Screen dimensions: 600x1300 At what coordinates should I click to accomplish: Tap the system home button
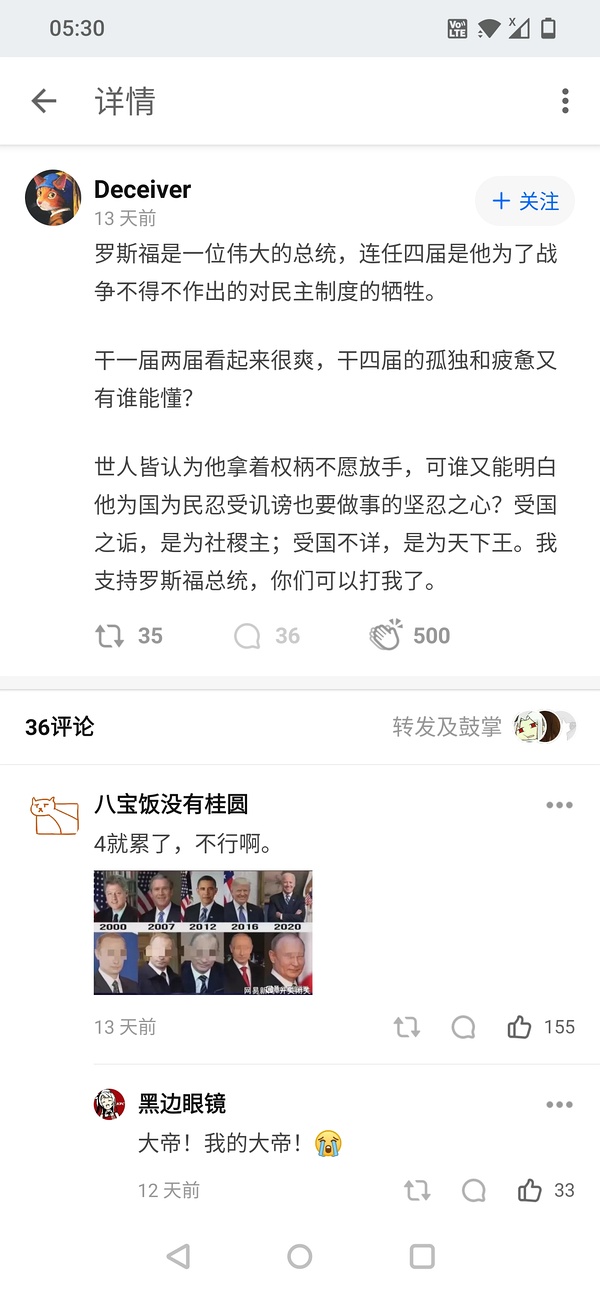click(299, 1257)
